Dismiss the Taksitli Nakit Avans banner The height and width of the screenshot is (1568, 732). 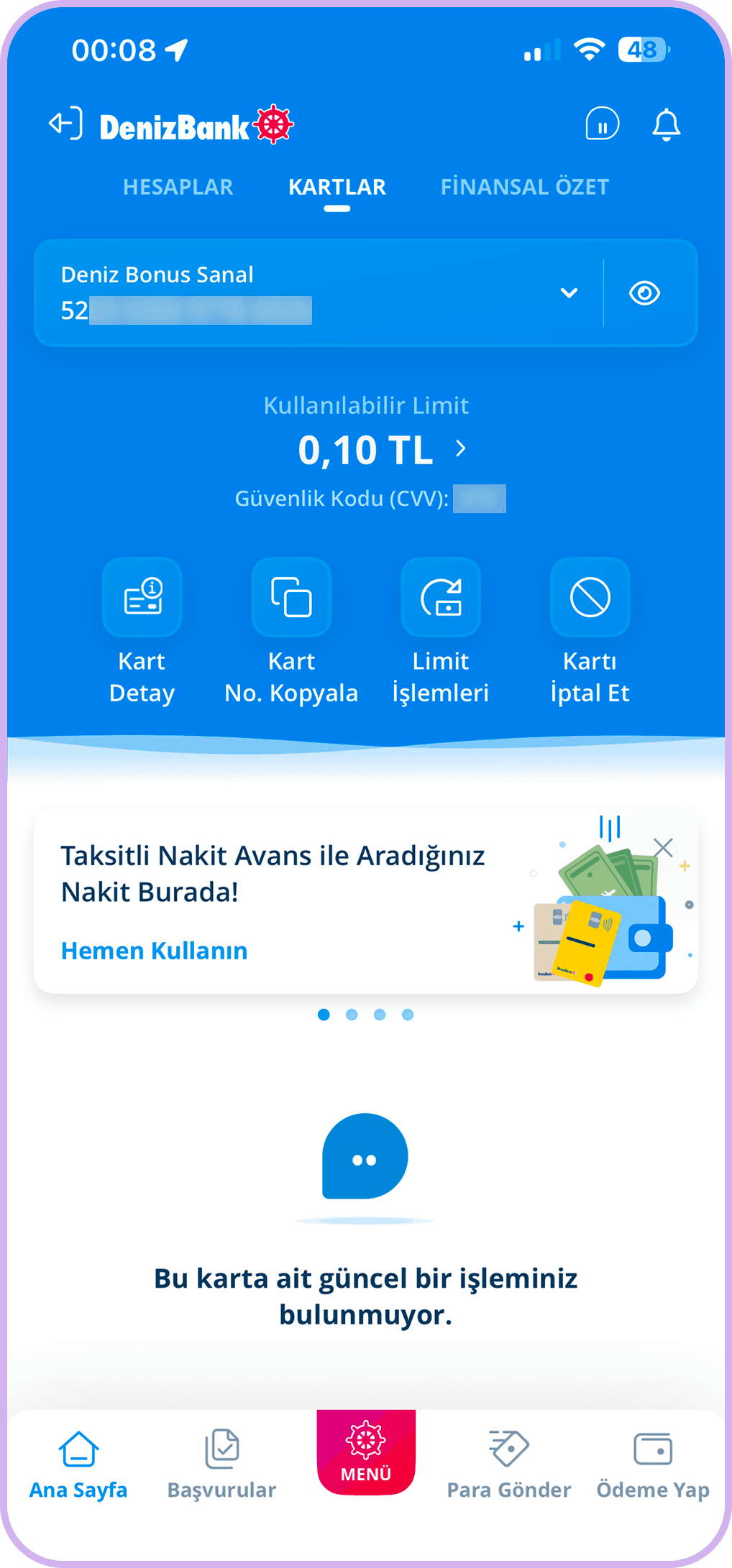point(663,848)
